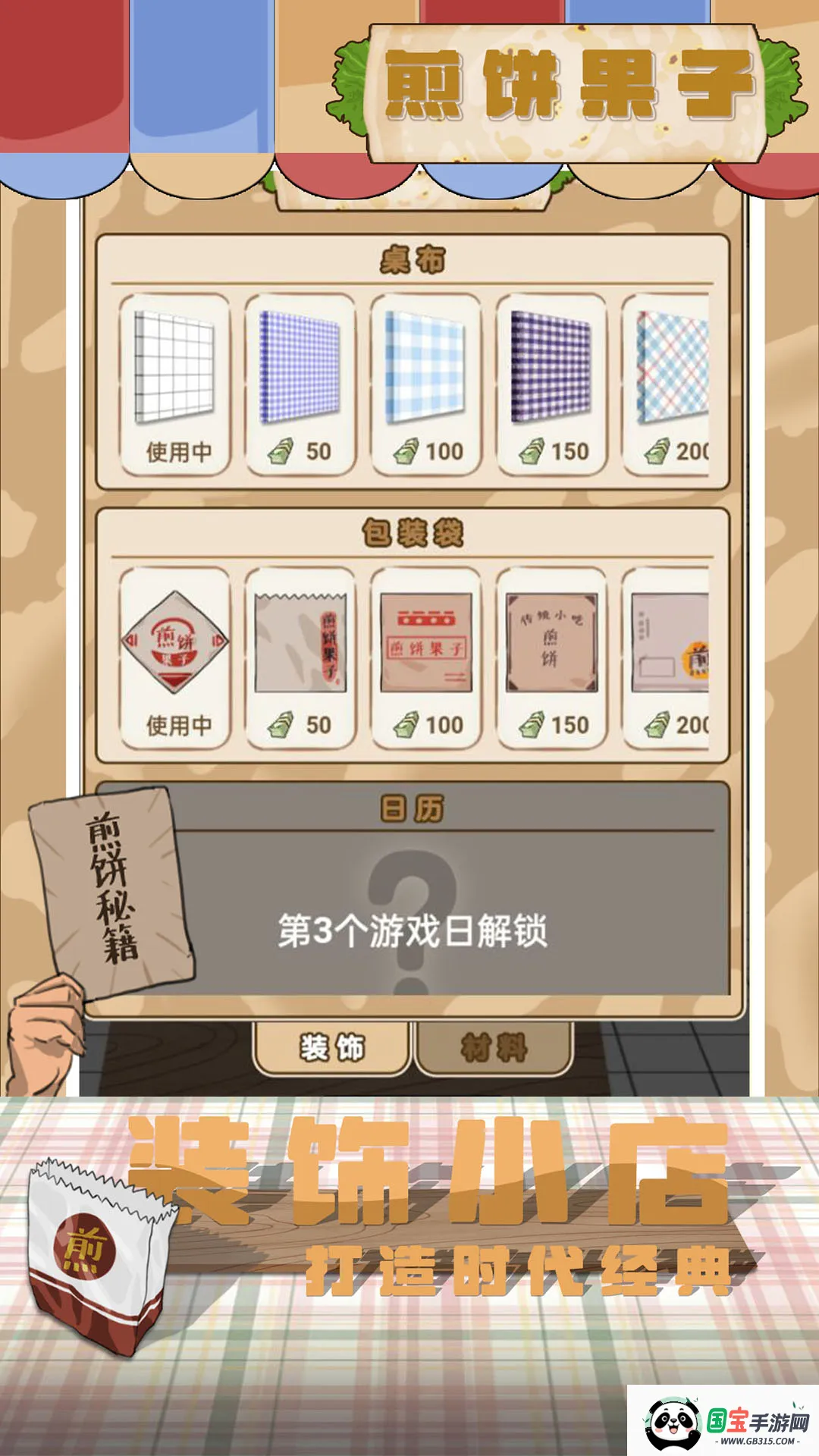
Task: Select the red diamond 煎饼果子 packaging bag
Action: 176,647
